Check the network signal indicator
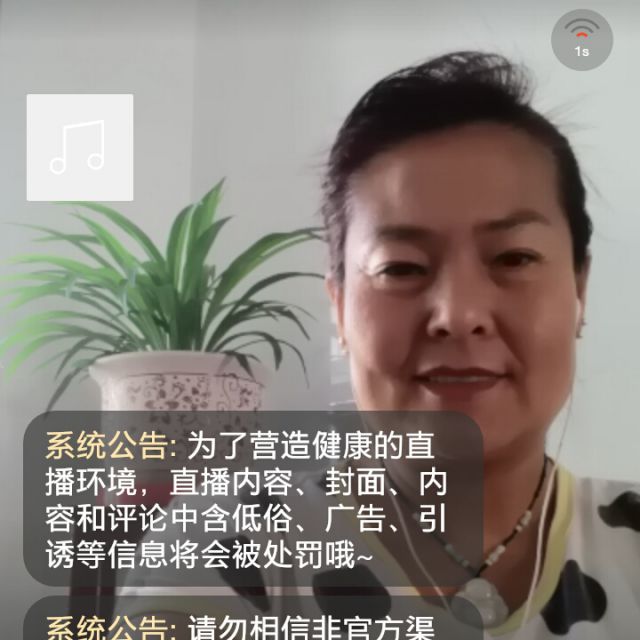 click(581, 38)
